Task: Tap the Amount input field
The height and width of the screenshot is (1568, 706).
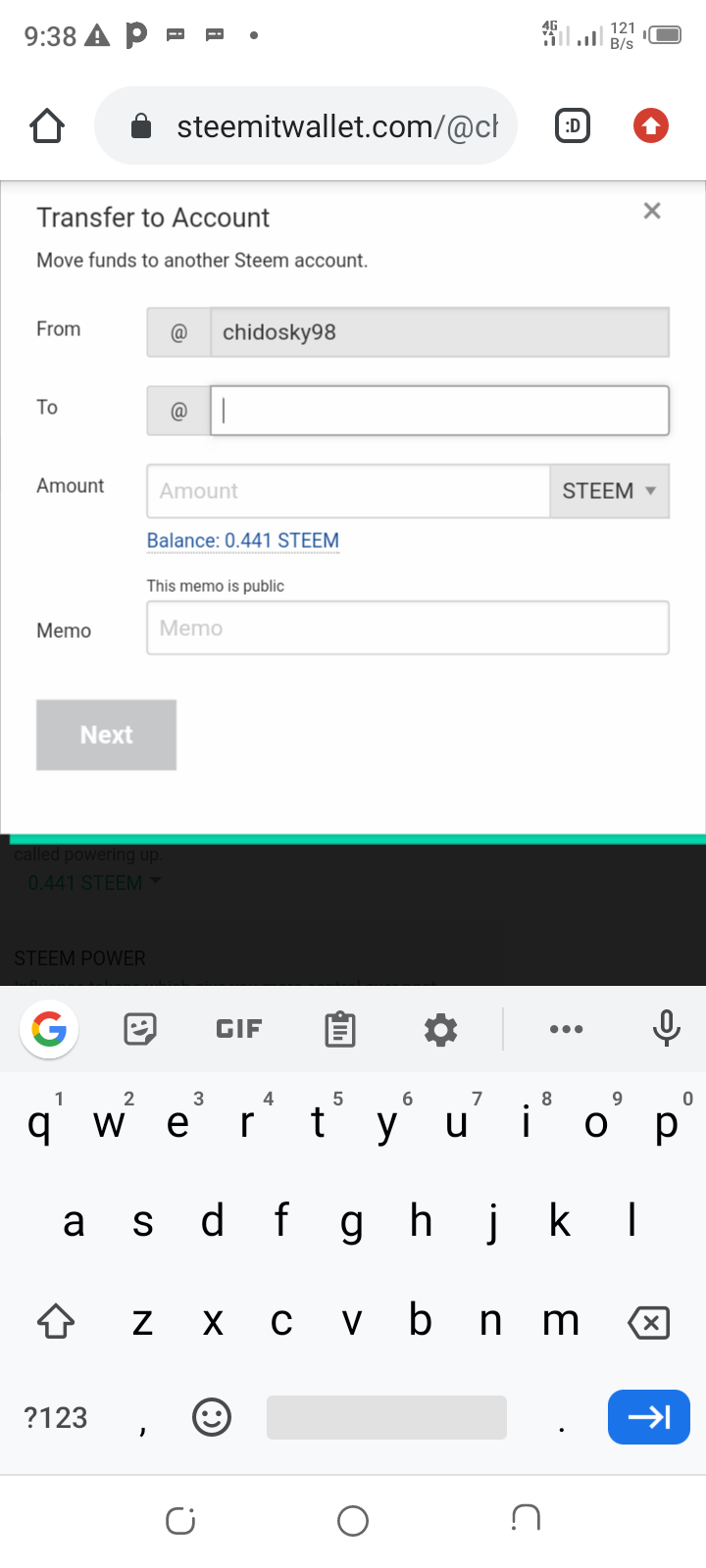Action: coord(348,491)
